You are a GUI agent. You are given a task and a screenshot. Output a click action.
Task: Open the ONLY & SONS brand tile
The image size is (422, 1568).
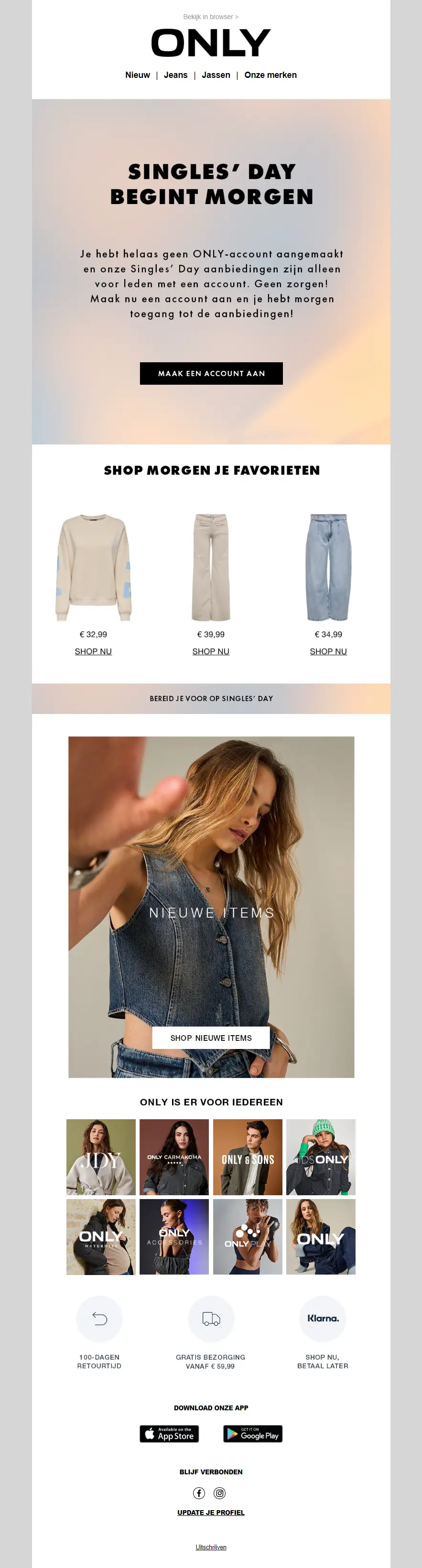pos(248,1157)
